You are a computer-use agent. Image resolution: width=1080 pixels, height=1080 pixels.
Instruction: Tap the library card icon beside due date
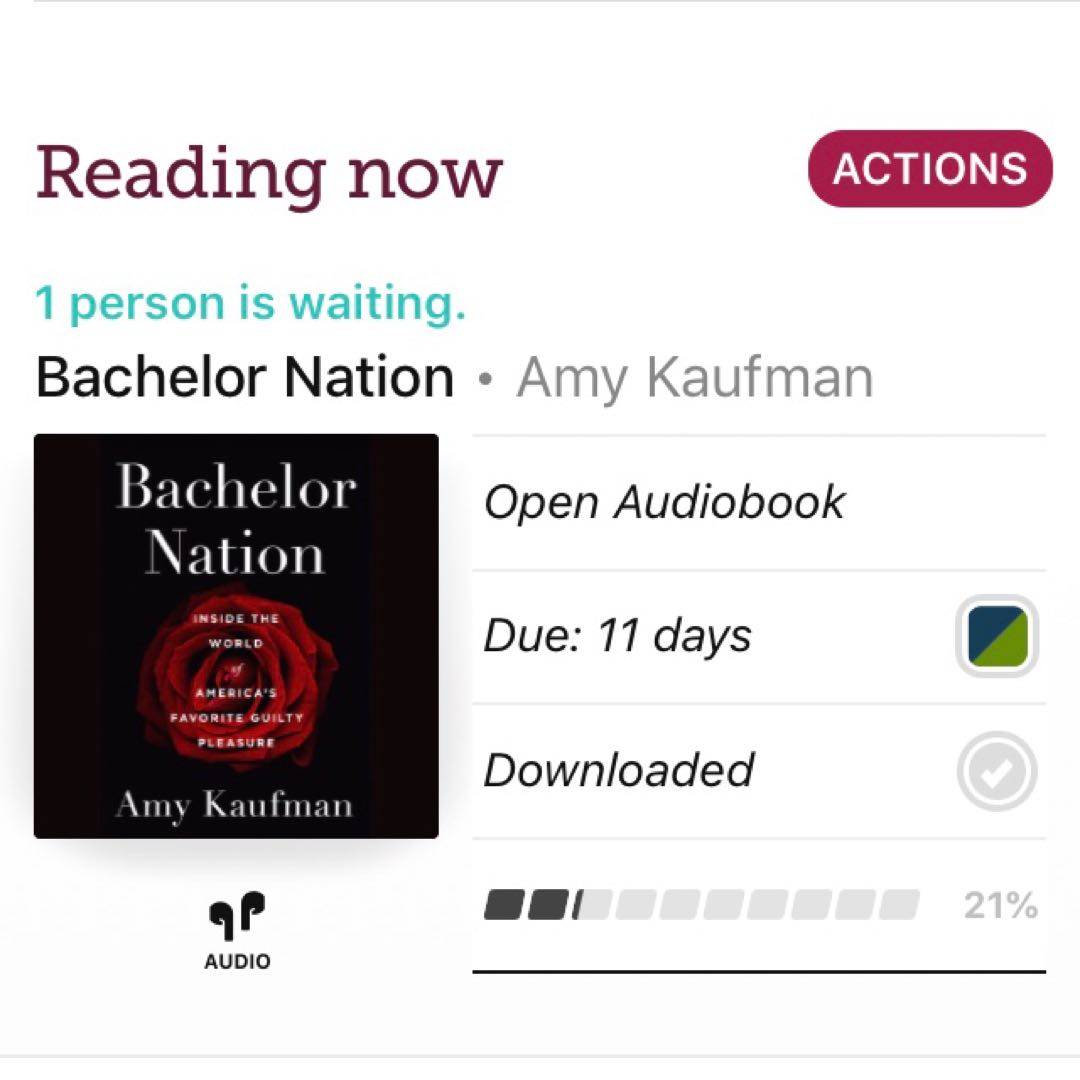pyautogui.click(x=997, y=637)
